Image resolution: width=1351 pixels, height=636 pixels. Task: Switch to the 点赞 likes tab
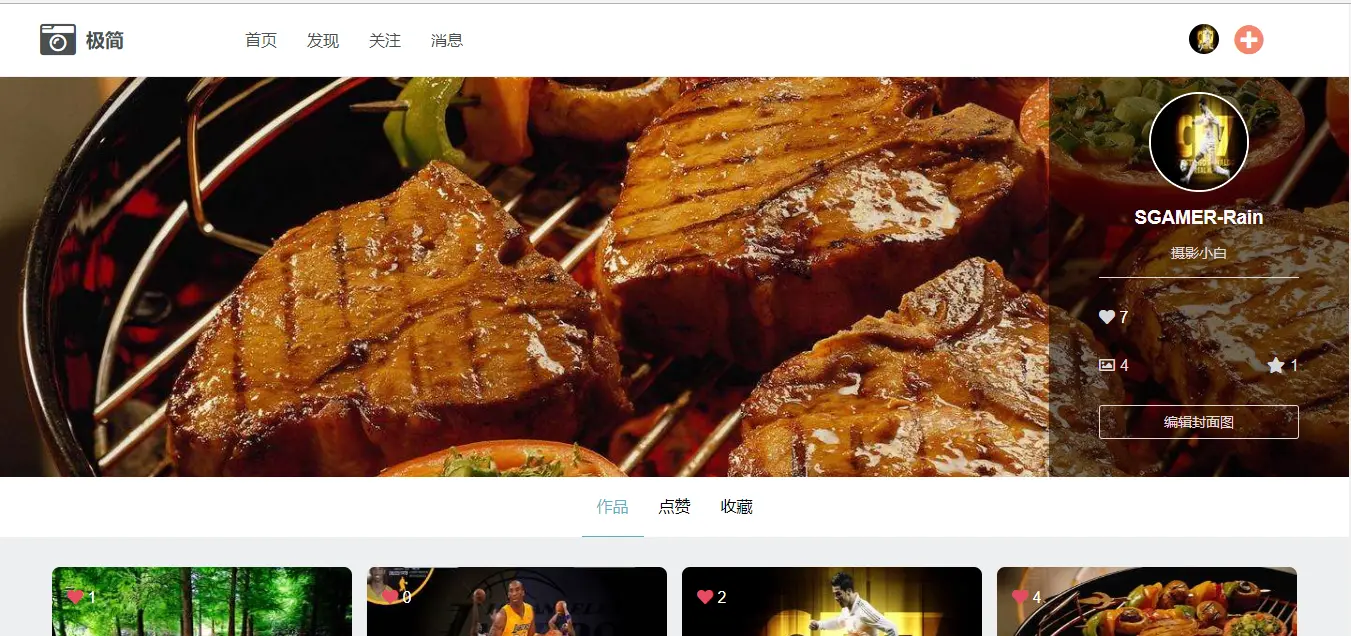click(x=674, y=507)
